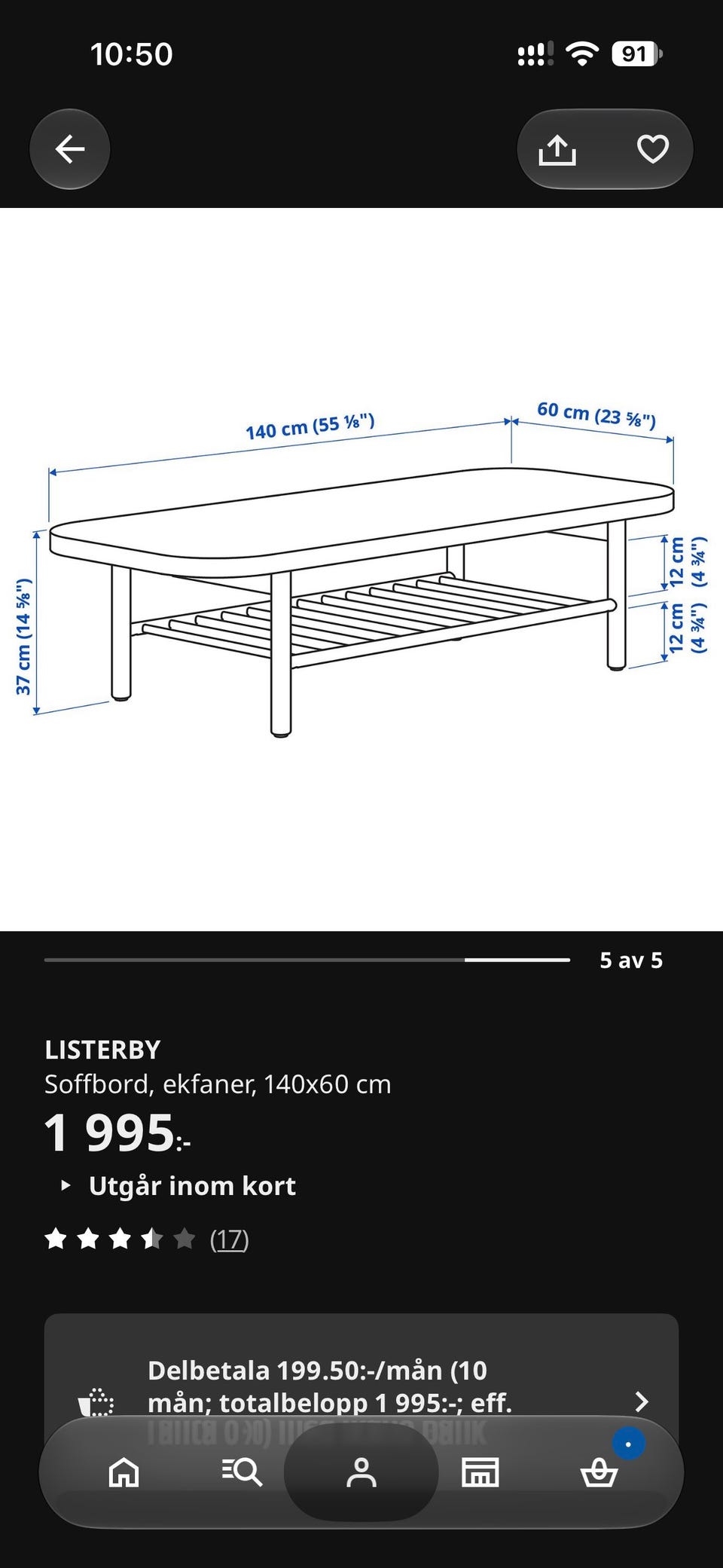Expand the 'Utgår inom kort' notice
The image size is (723, 1568).
(178, 1186)
